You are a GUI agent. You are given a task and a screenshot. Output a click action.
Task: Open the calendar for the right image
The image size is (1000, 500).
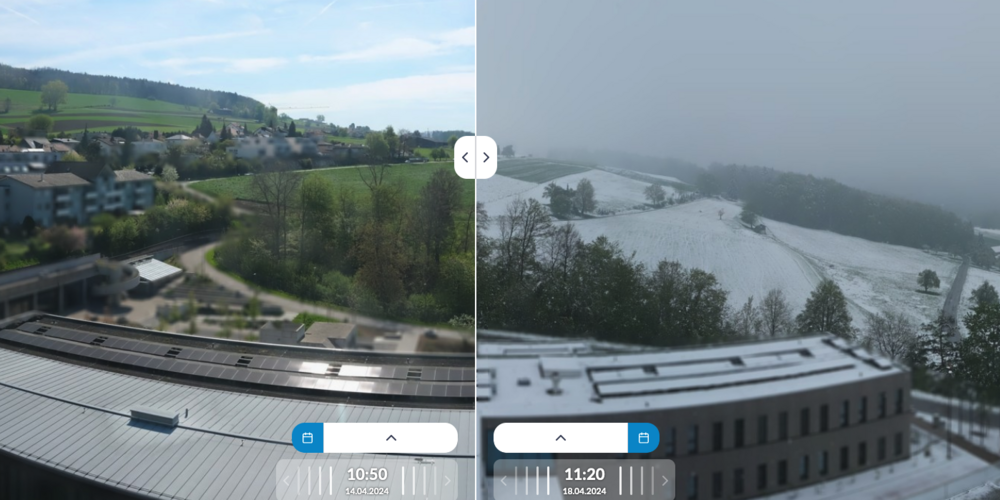click(x=643, y=438)
